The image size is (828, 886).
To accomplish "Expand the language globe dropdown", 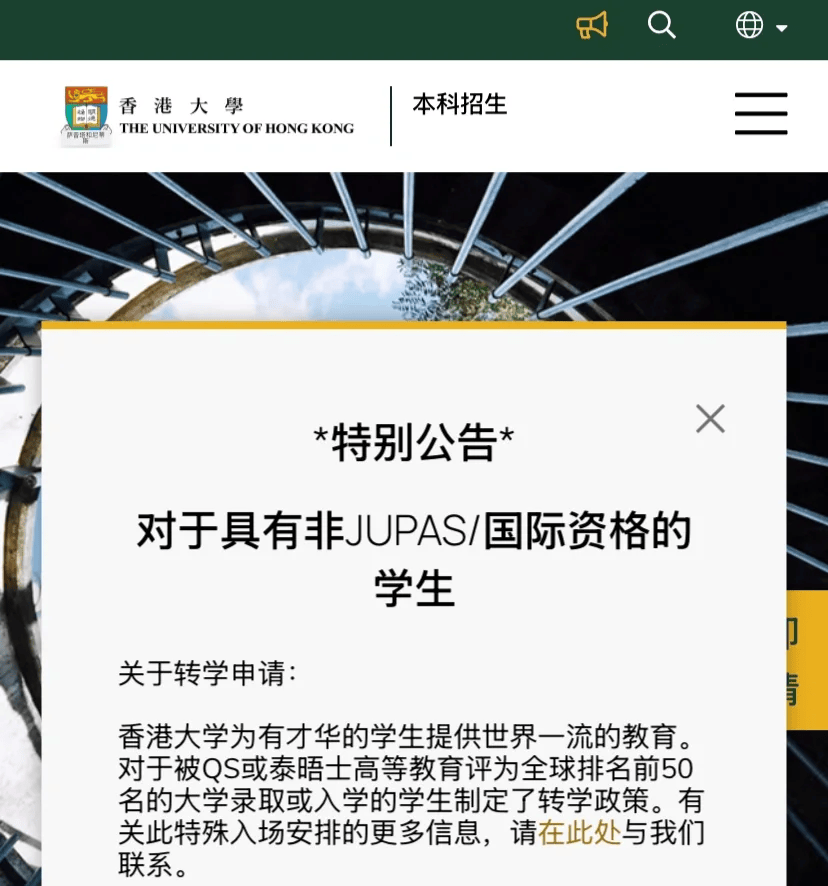I will click(x=761, y=27).
